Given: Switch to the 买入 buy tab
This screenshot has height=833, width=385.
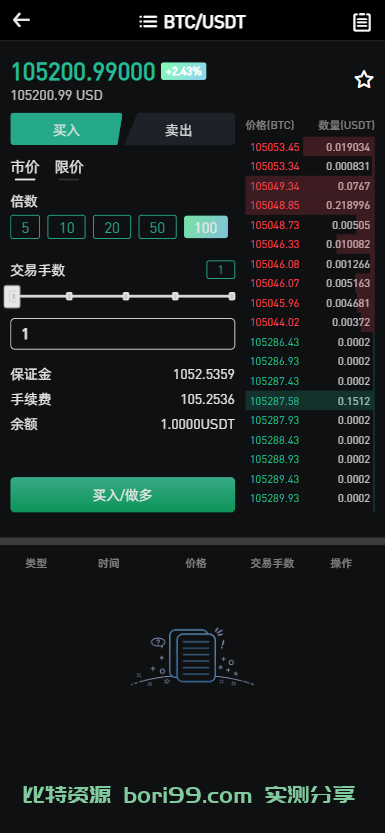Looking at the screenshot, I should pyautogui.click(x=66, y=130).
